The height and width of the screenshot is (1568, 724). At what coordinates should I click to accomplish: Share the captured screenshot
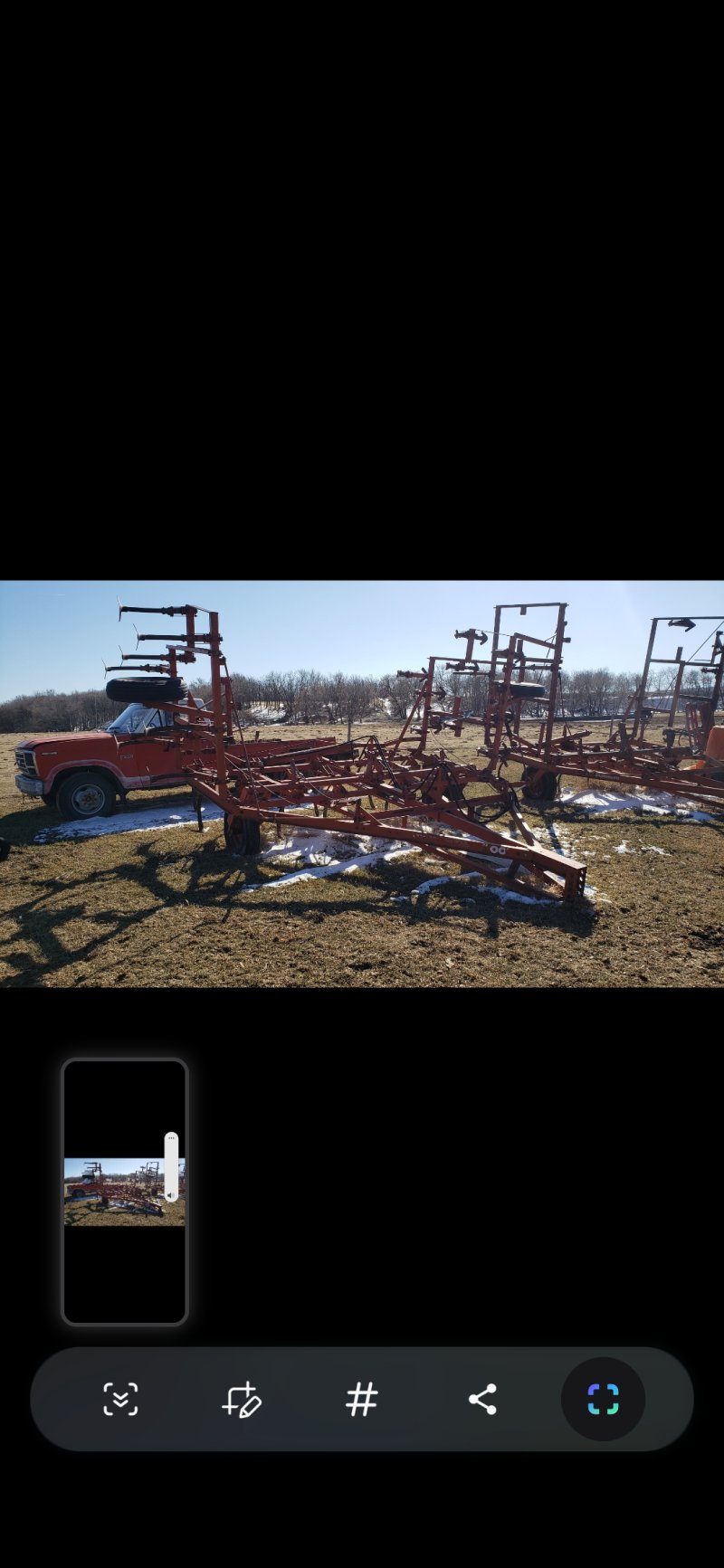(482, 1399)
